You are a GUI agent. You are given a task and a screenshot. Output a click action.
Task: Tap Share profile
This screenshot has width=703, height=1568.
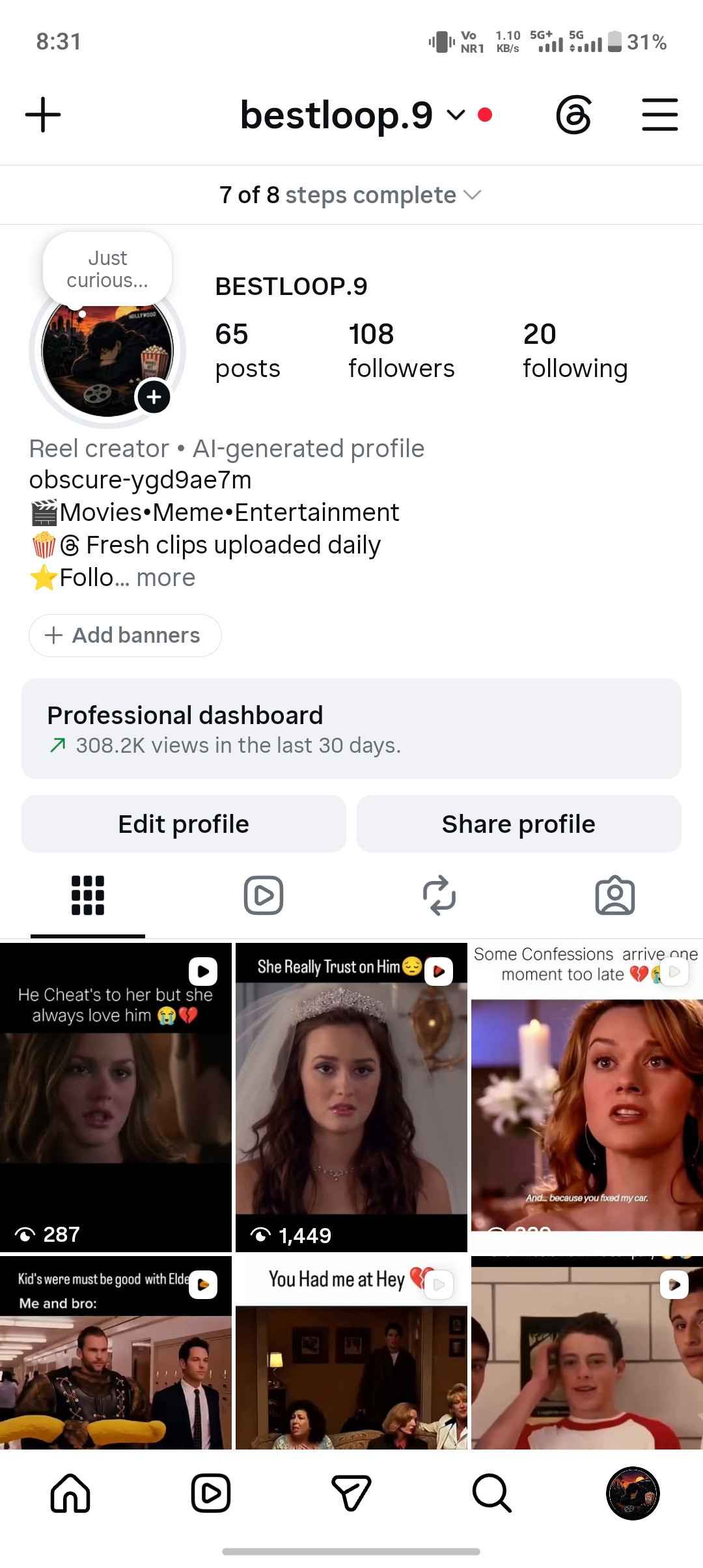pos(519,824)
